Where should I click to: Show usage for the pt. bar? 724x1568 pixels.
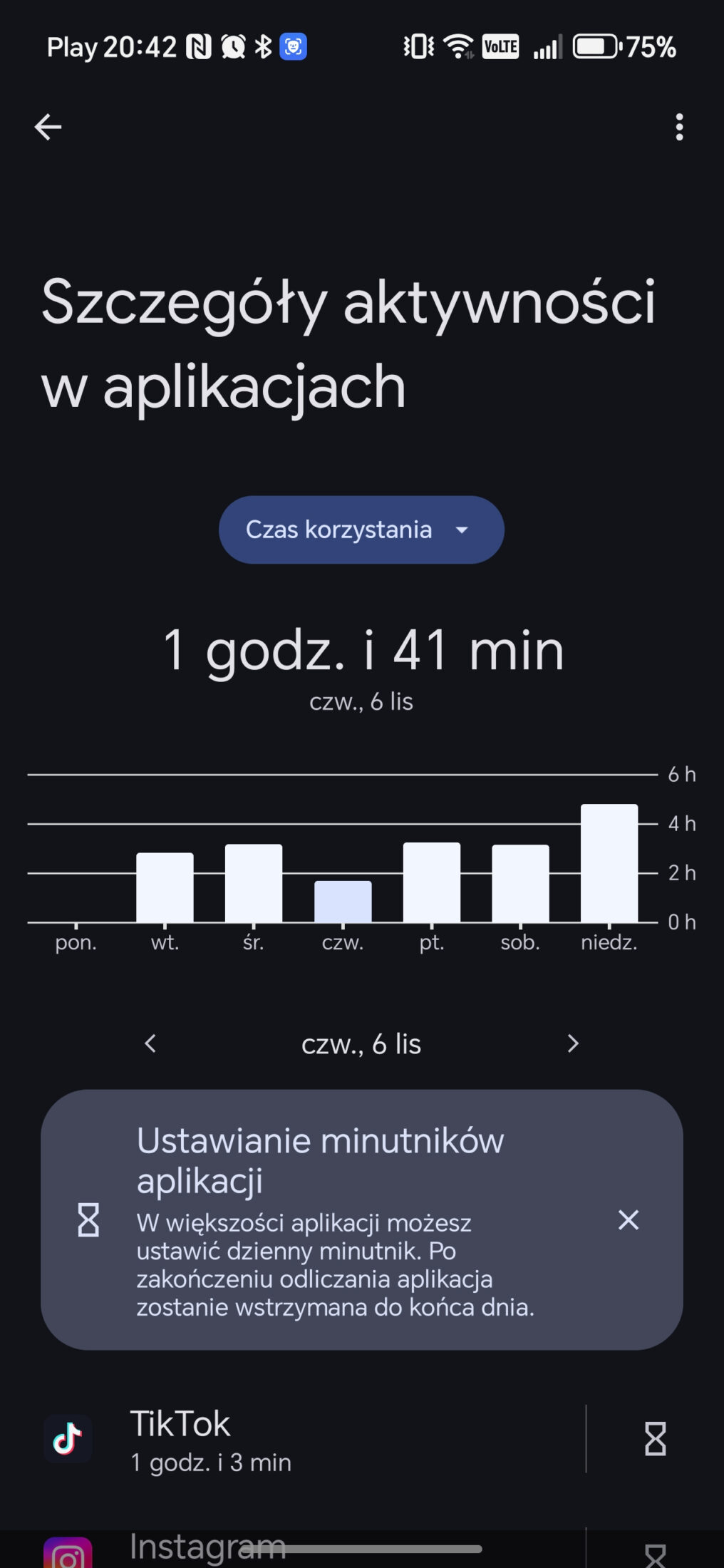[x=431, y=883]
